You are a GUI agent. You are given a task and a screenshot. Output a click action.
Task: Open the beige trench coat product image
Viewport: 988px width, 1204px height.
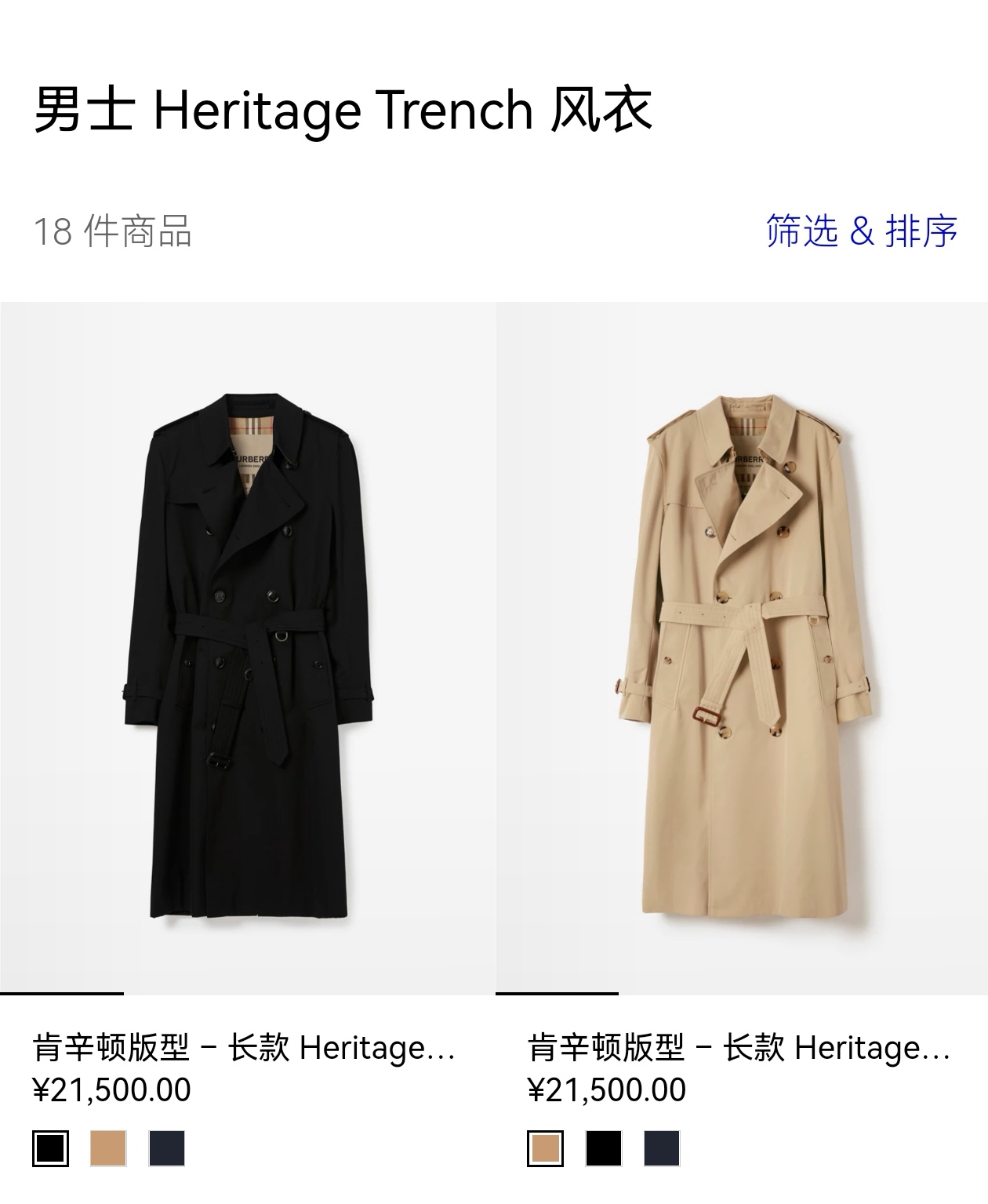pos(742,648)
